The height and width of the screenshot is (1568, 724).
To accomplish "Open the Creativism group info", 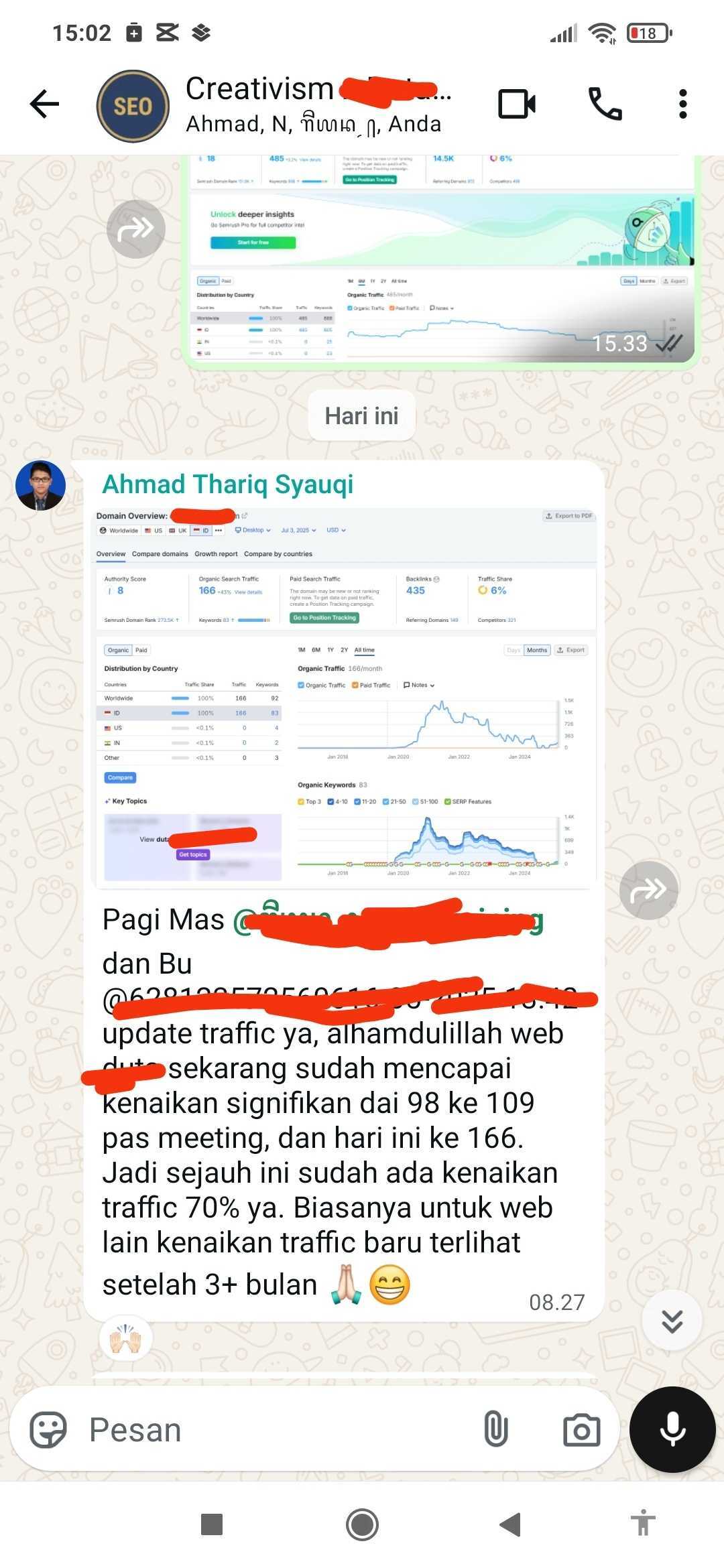I will point(315,105).
